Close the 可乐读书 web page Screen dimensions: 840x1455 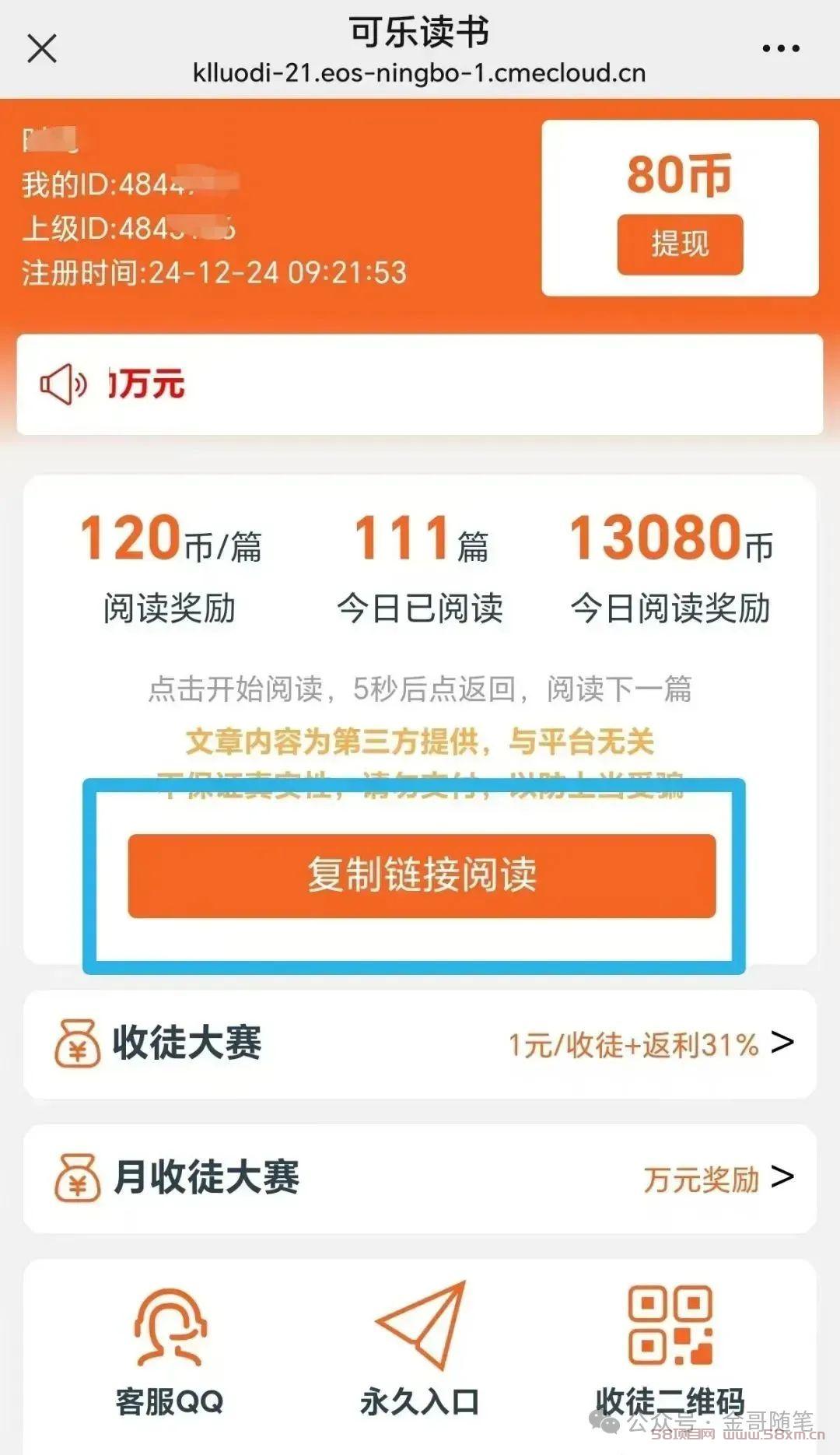(x=42, y=48)
